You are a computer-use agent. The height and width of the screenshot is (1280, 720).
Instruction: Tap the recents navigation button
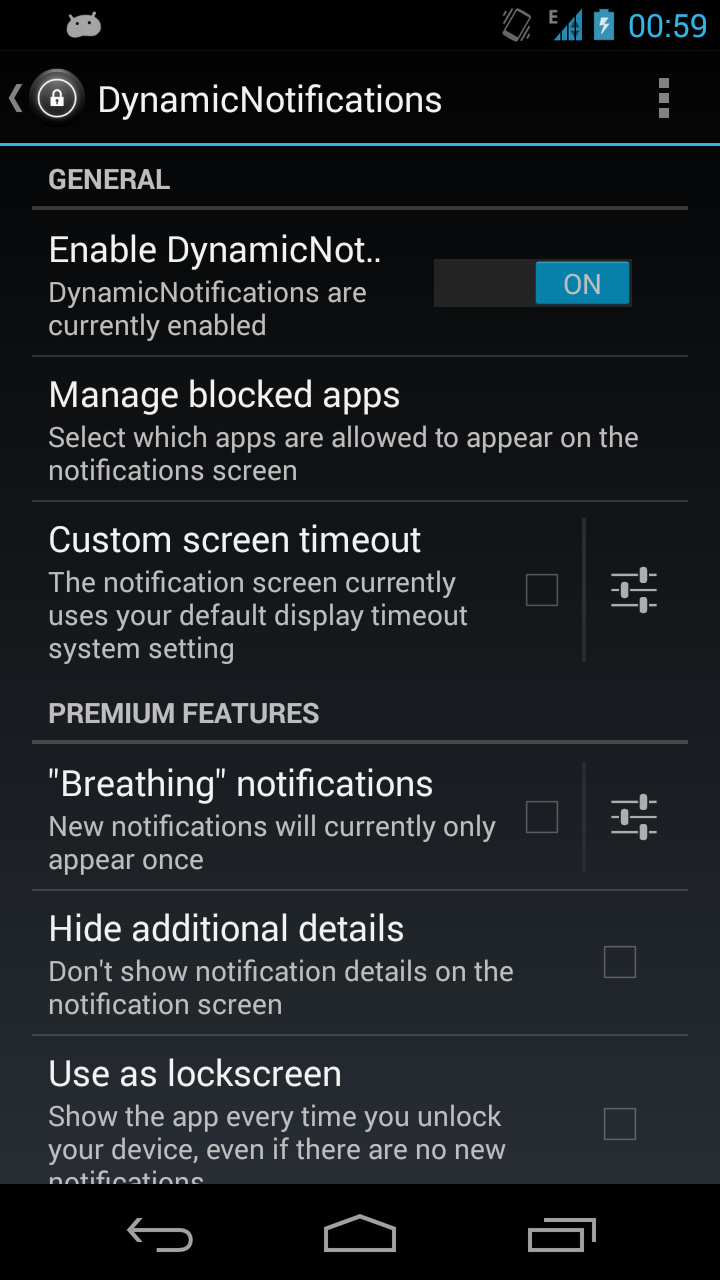[x=561, y=1235]
